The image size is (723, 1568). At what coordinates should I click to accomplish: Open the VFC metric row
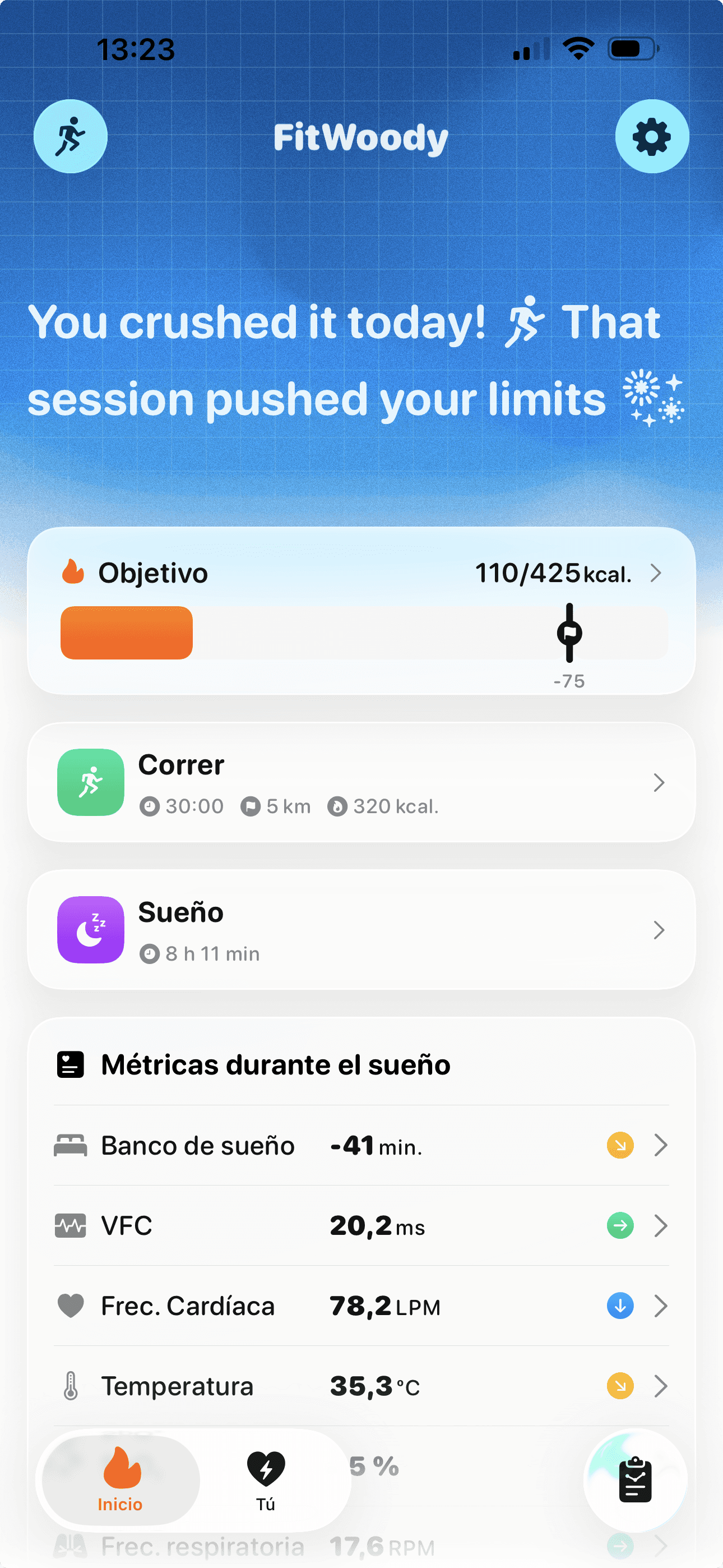(361, 1225)
